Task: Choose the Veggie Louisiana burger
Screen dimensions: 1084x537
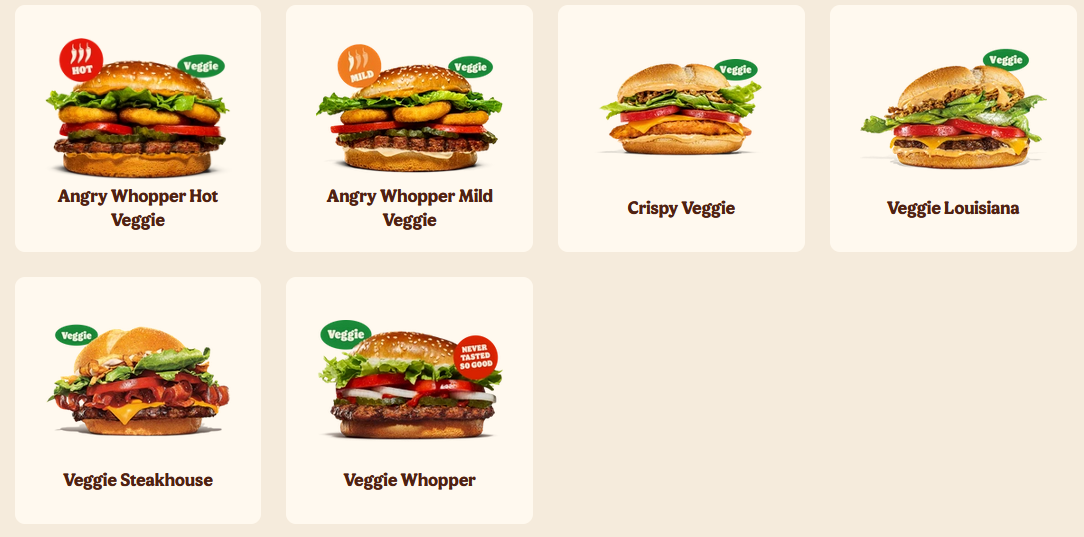Action: 953,130
